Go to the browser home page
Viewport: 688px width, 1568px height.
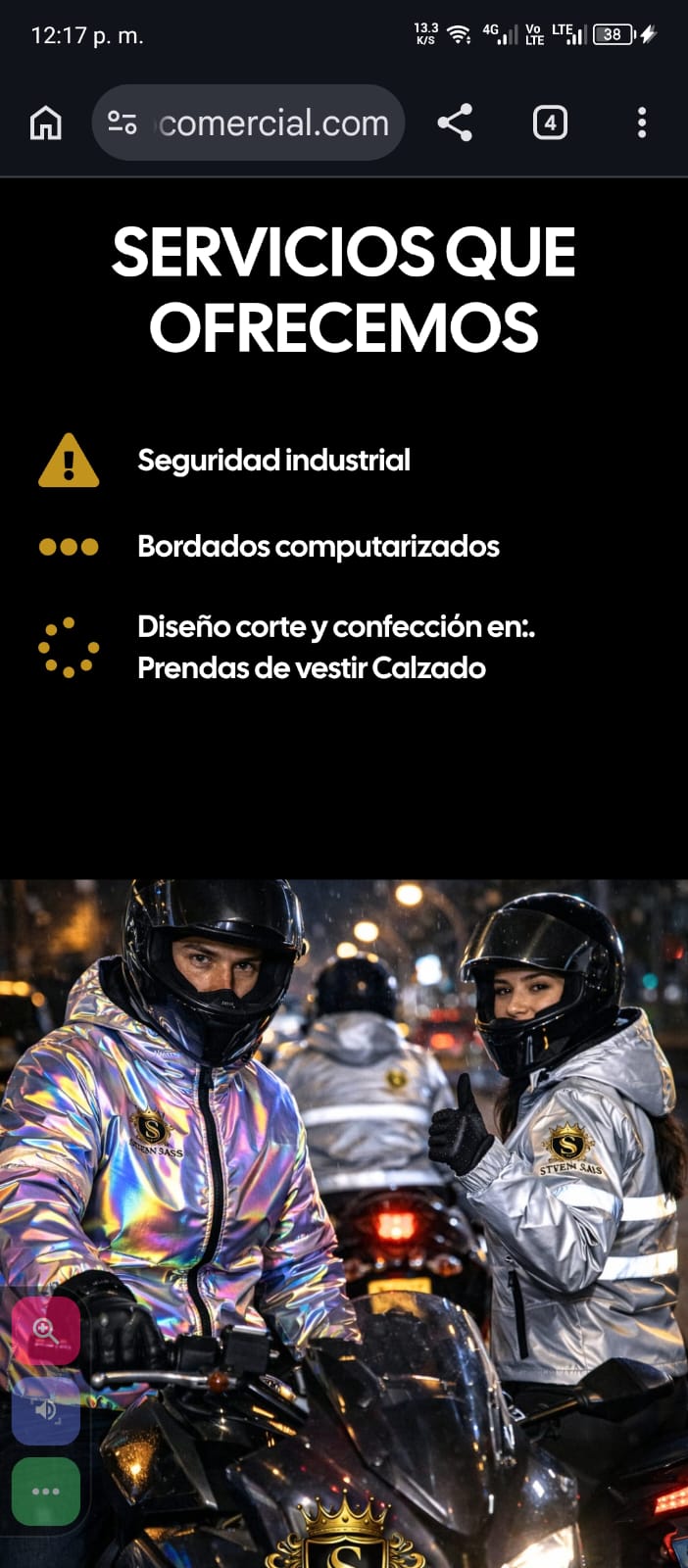click(x=46, y=123)
